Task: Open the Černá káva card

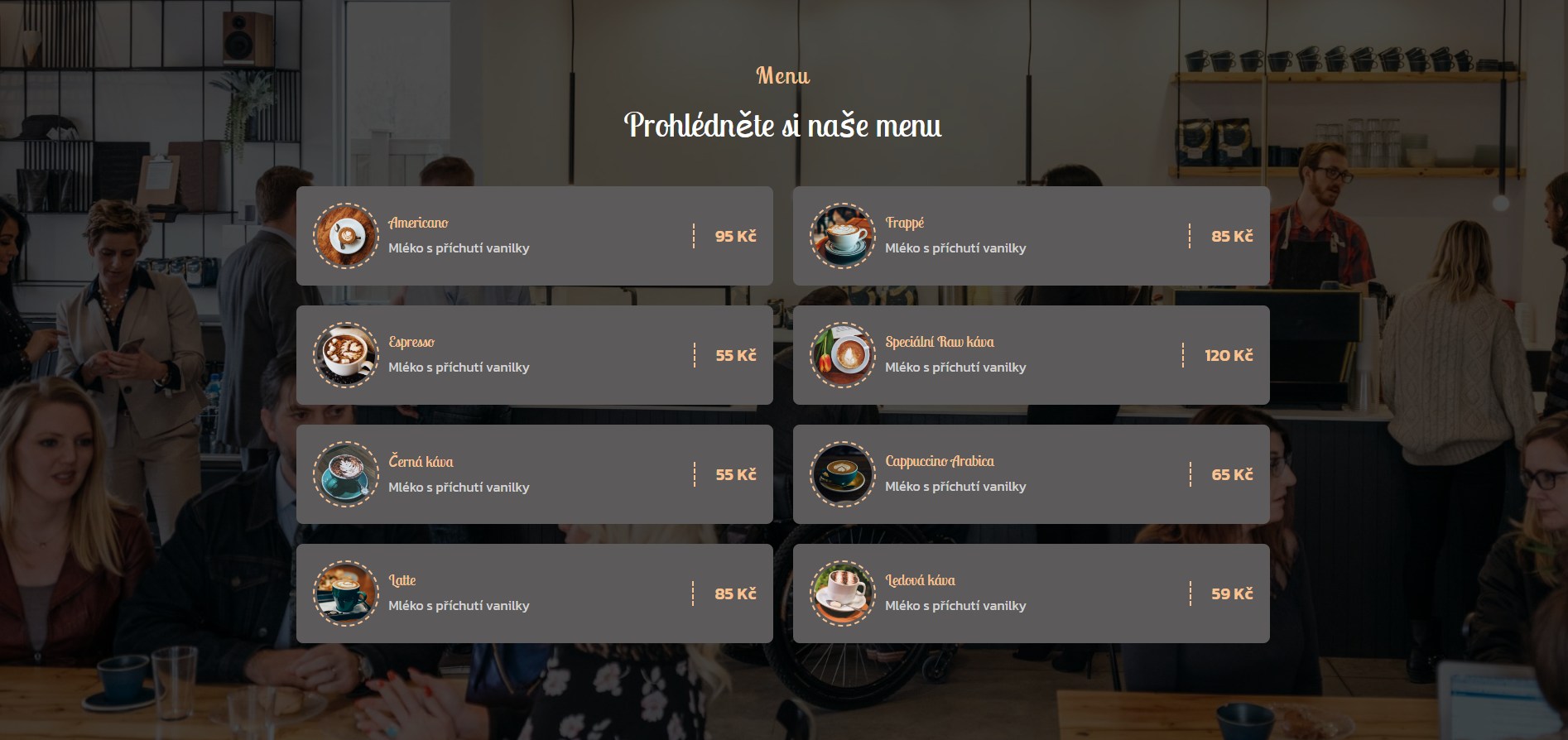Action: (534, 474)
